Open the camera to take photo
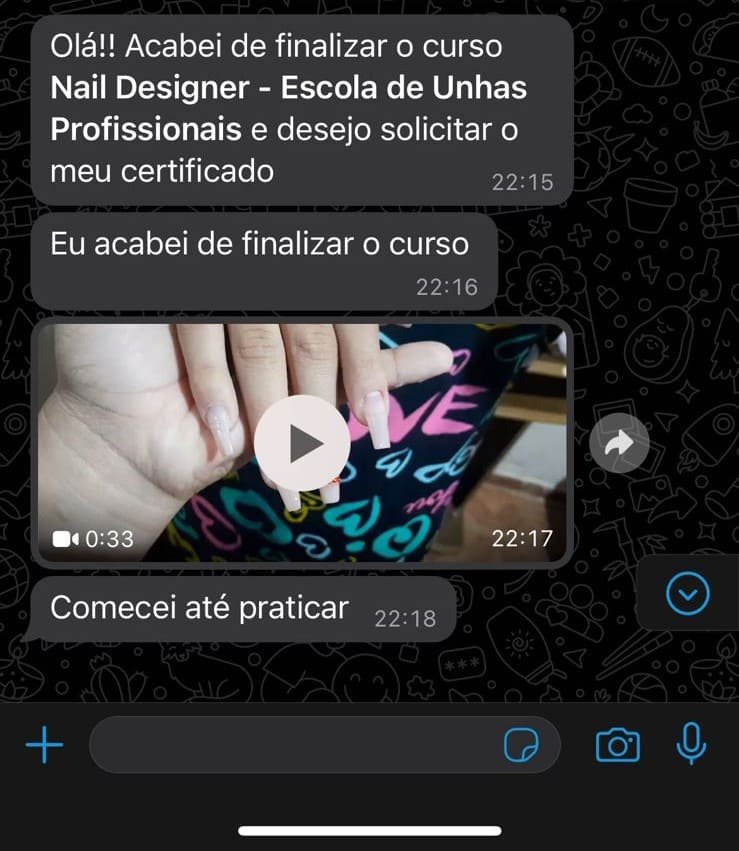Viewport: 739px width, 851px height. click(x=617, y=745)
